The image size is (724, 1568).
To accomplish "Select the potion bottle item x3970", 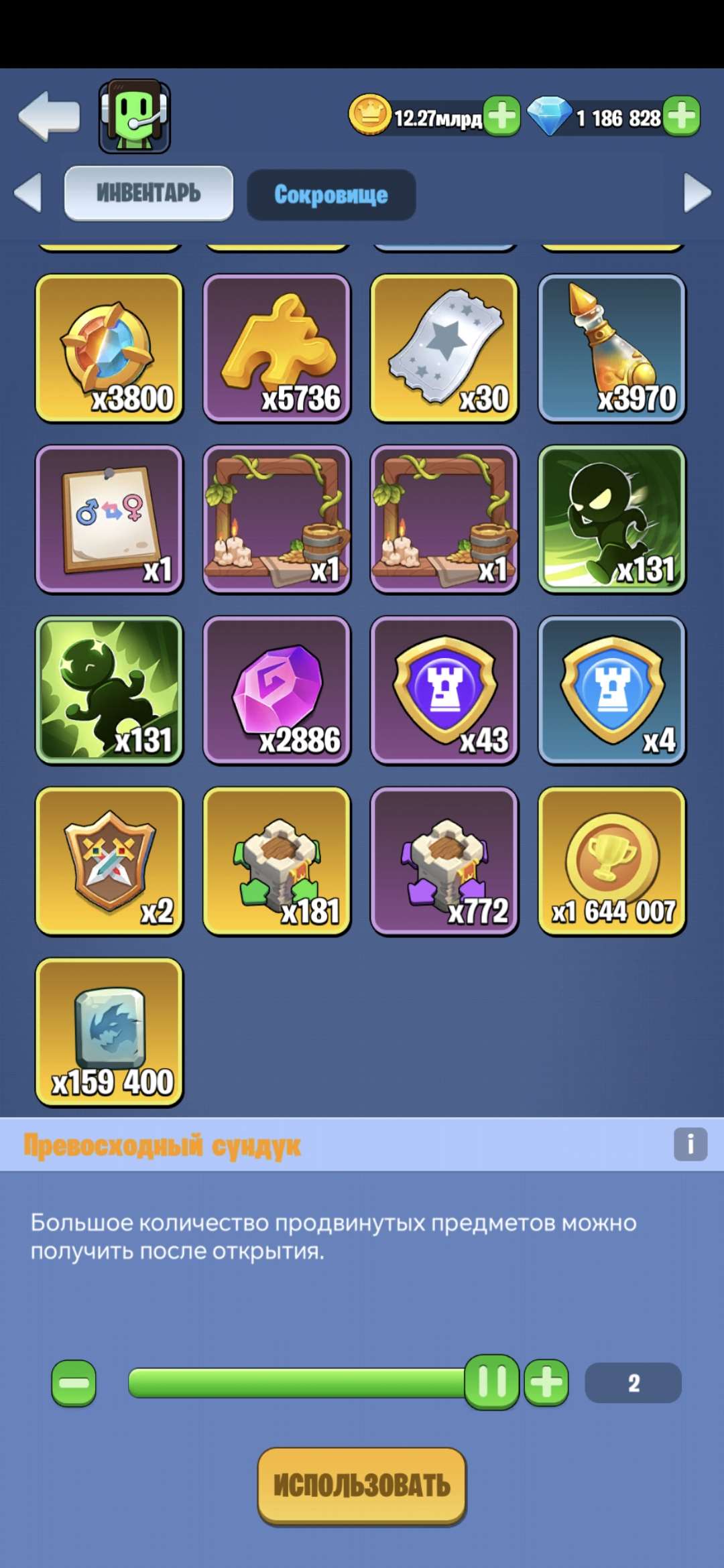I will point(612,348).
